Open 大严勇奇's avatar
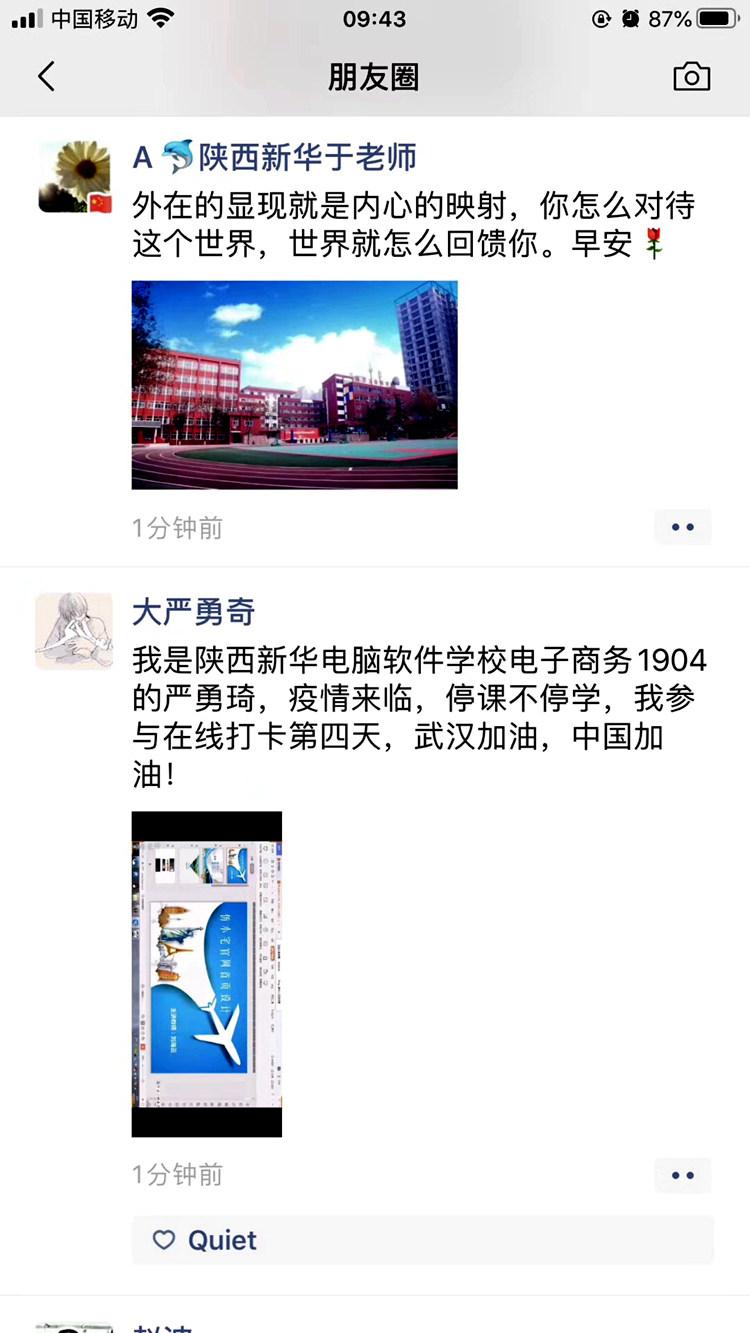750x1333 pixels. tap(75, 630)
